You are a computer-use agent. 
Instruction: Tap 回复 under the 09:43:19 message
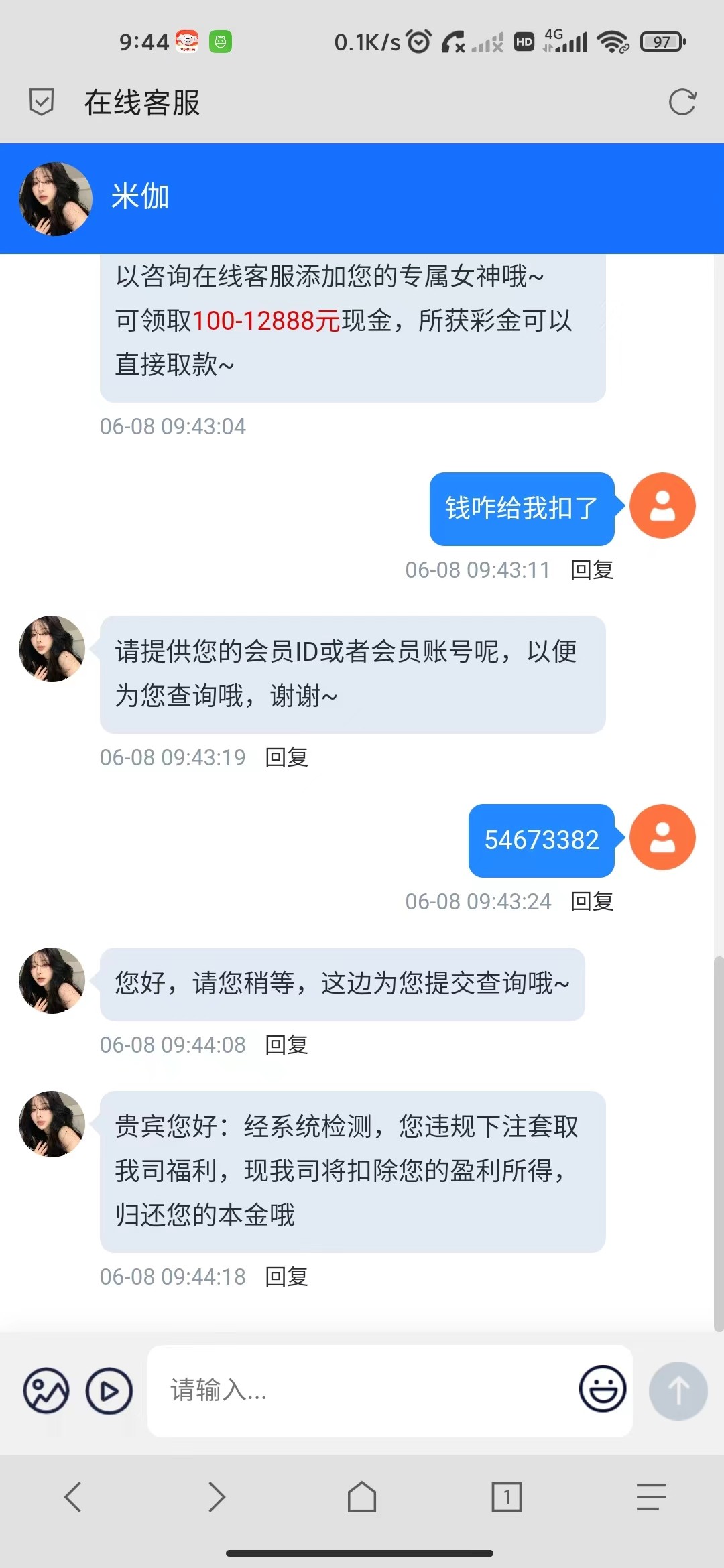[286, 757]
